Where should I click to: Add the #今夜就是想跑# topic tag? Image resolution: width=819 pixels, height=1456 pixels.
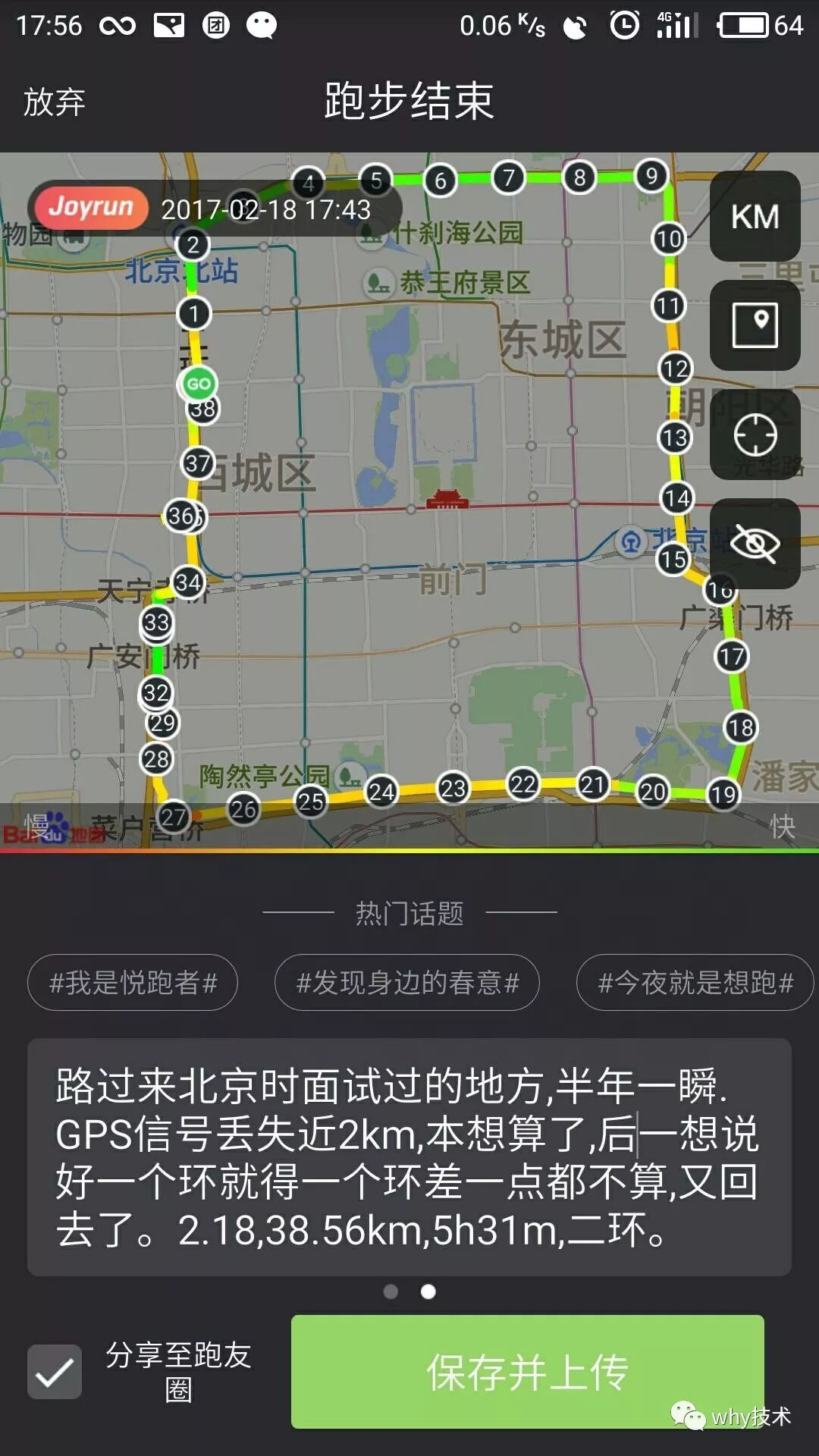pyautogui.click(x=695, y=983)
